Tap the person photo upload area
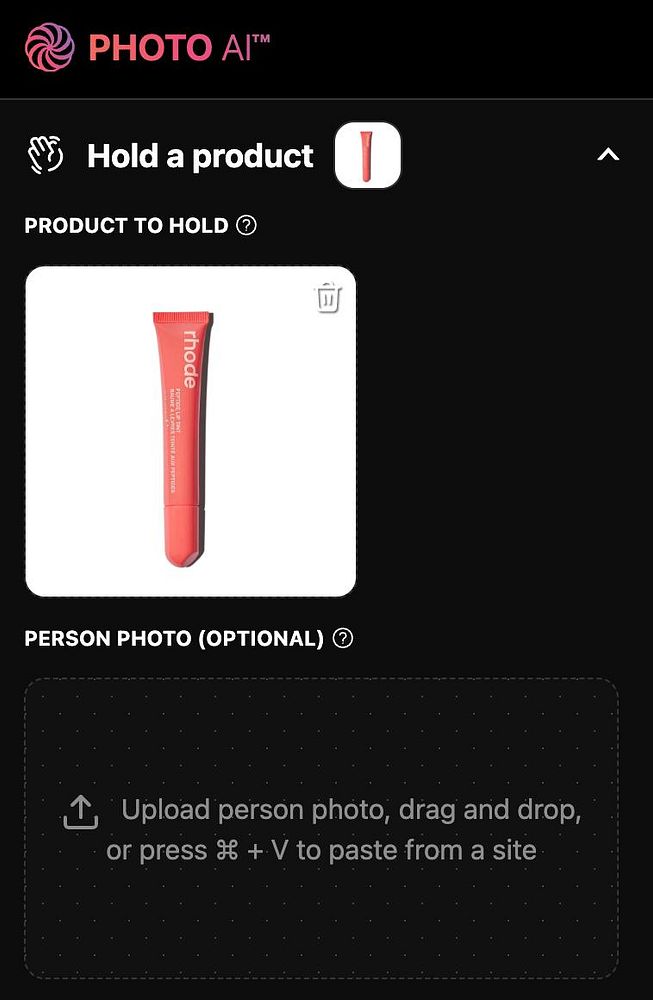Screen dimensions: 653x1000 [321, 828]
